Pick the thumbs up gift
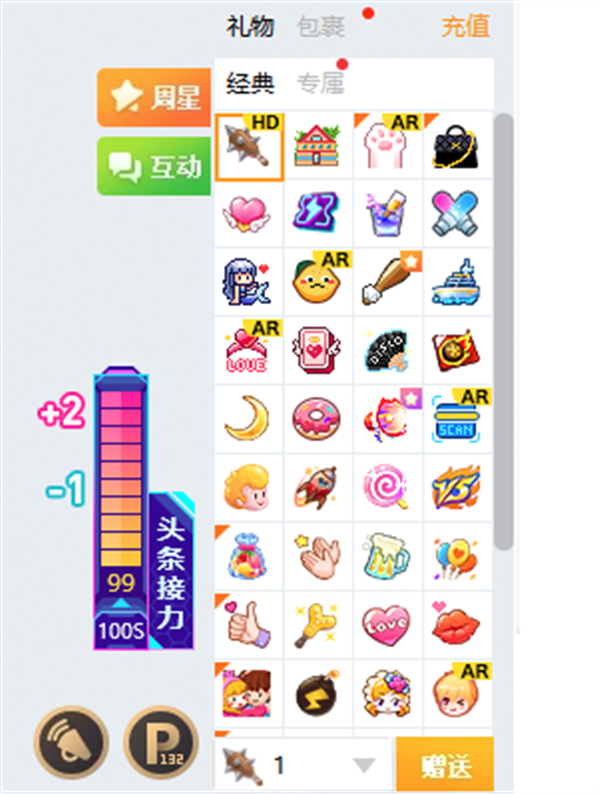Screen dimensions: 600x794 coord(249,624)
